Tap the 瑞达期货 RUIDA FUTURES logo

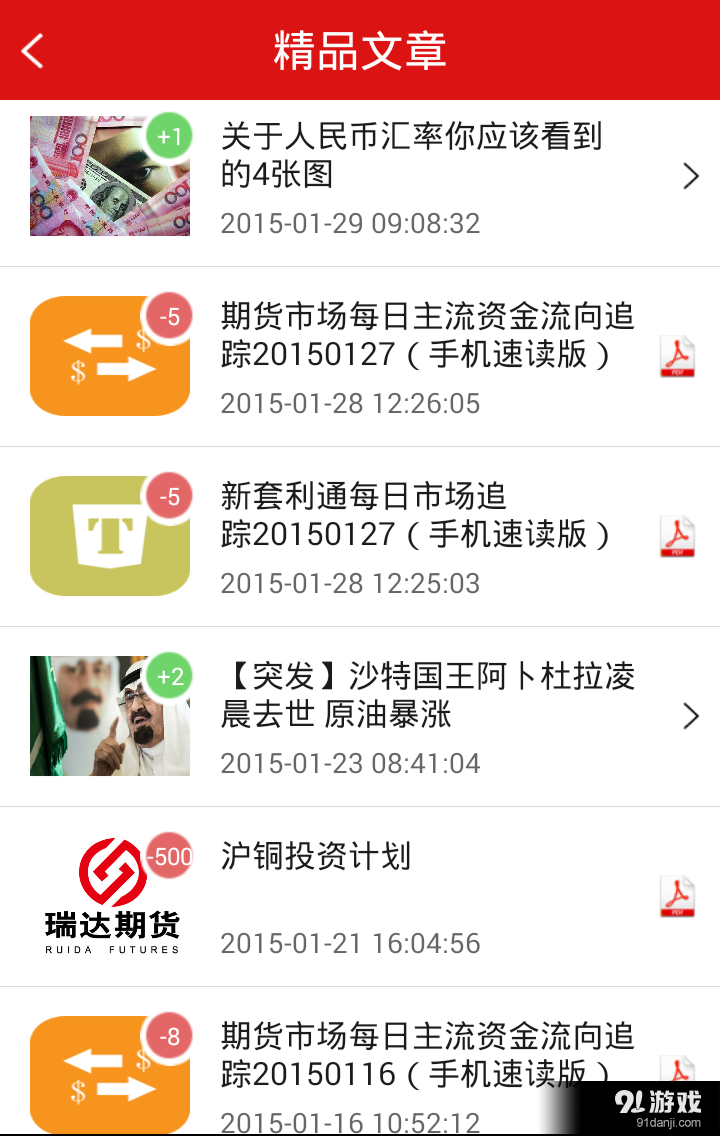[110, 895]
